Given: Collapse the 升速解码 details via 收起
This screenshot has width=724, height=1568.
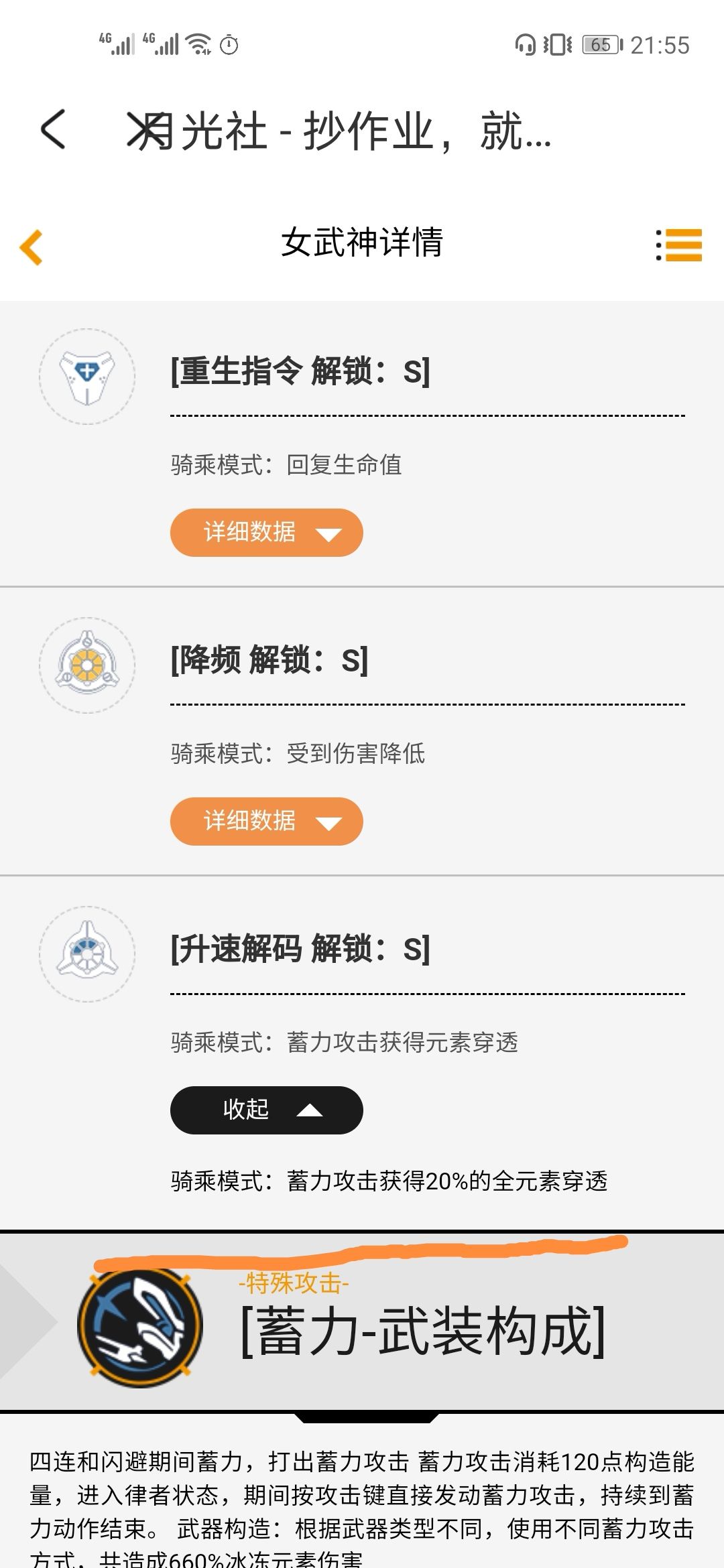Looking at the screenshot, I should tap(265, 1110).
